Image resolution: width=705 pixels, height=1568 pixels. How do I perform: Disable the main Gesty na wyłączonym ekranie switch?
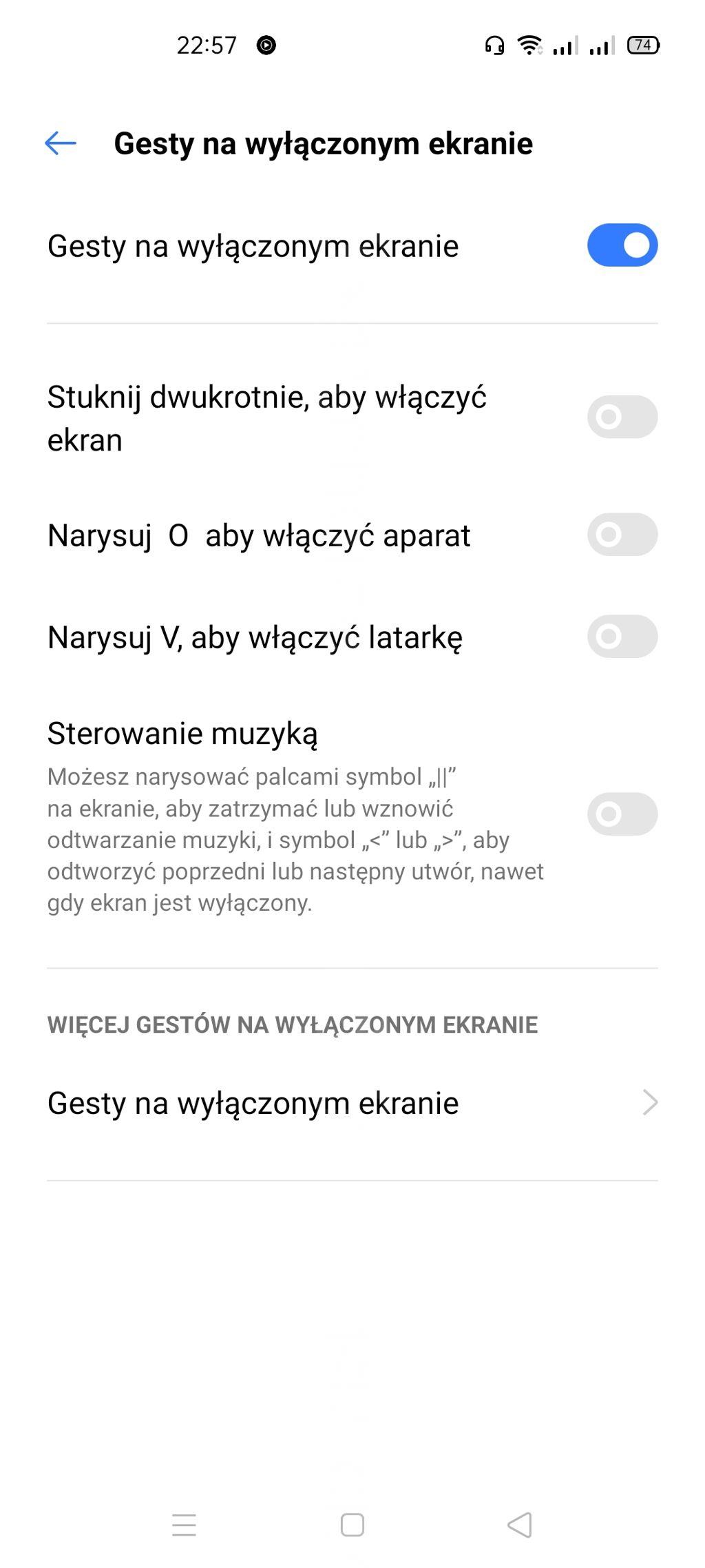coord(622,245)
